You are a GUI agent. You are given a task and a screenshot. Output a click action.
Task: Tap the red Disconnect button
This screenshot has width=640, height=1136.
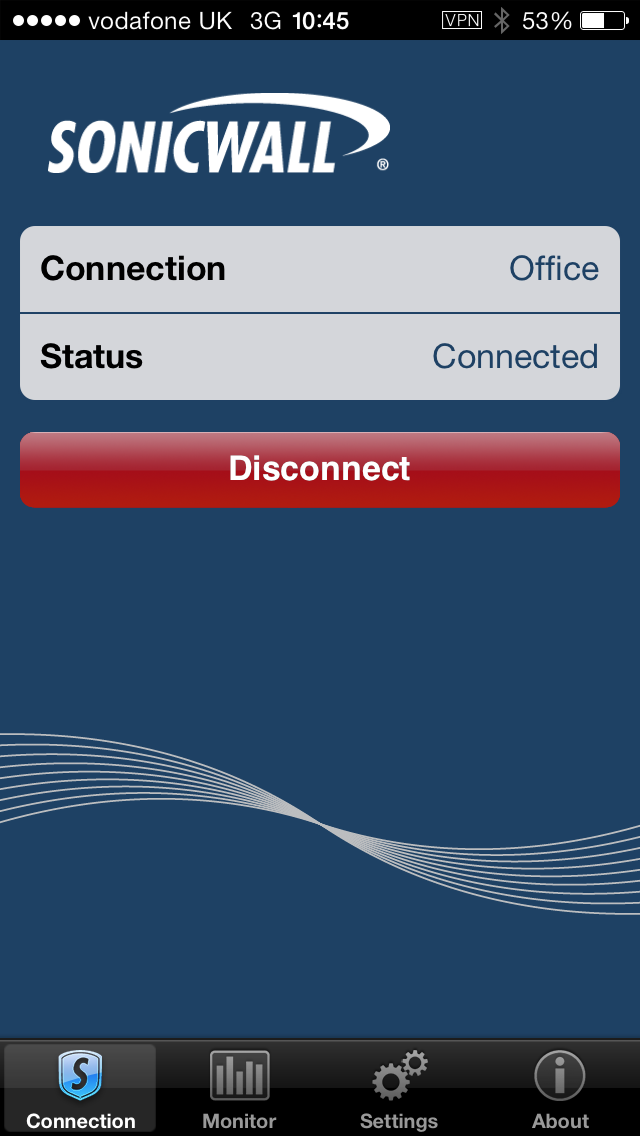[x=320, y=469]
